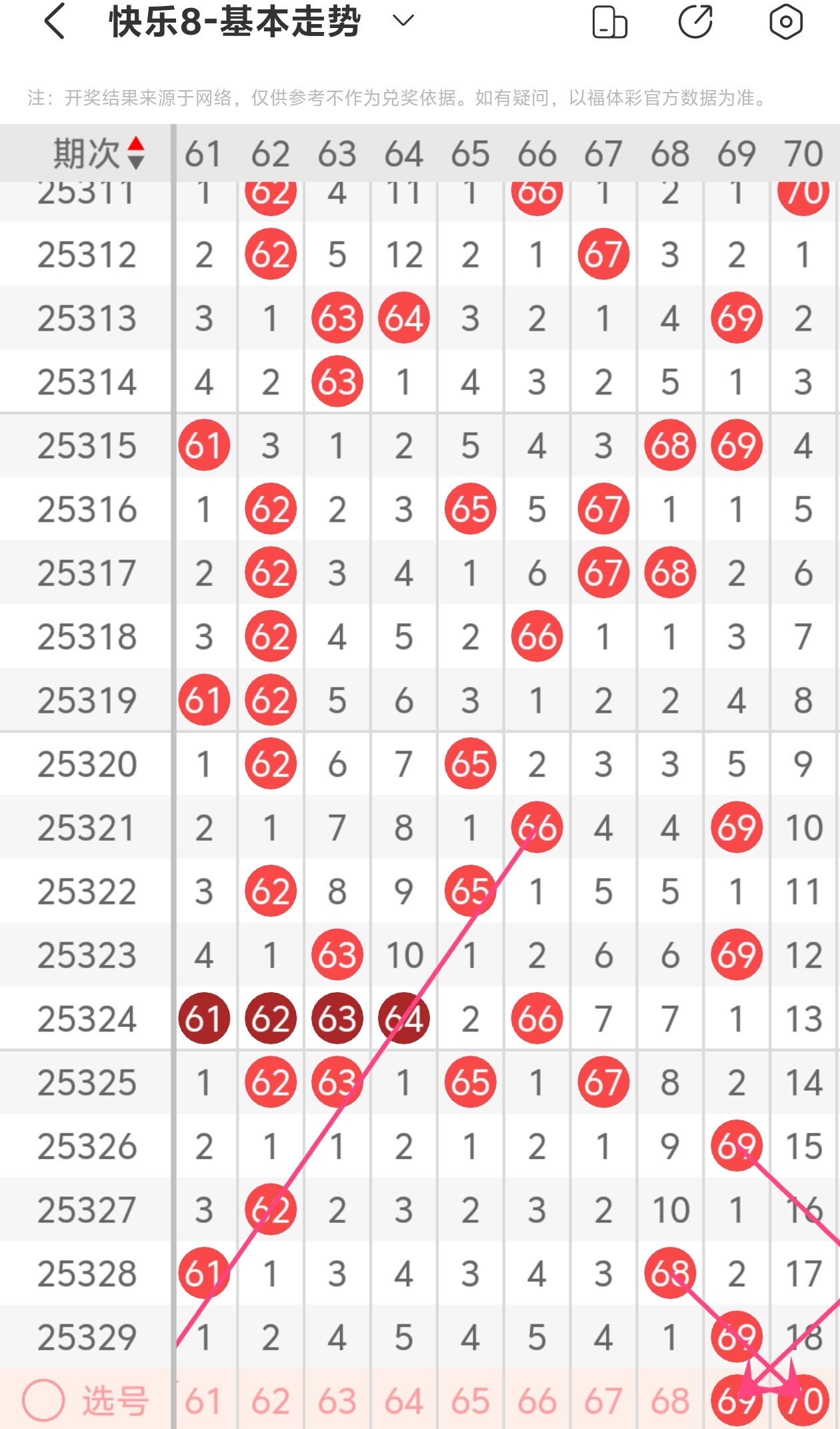
Task: Select number 64 in the 选号 row
Action: (403, 1400)
